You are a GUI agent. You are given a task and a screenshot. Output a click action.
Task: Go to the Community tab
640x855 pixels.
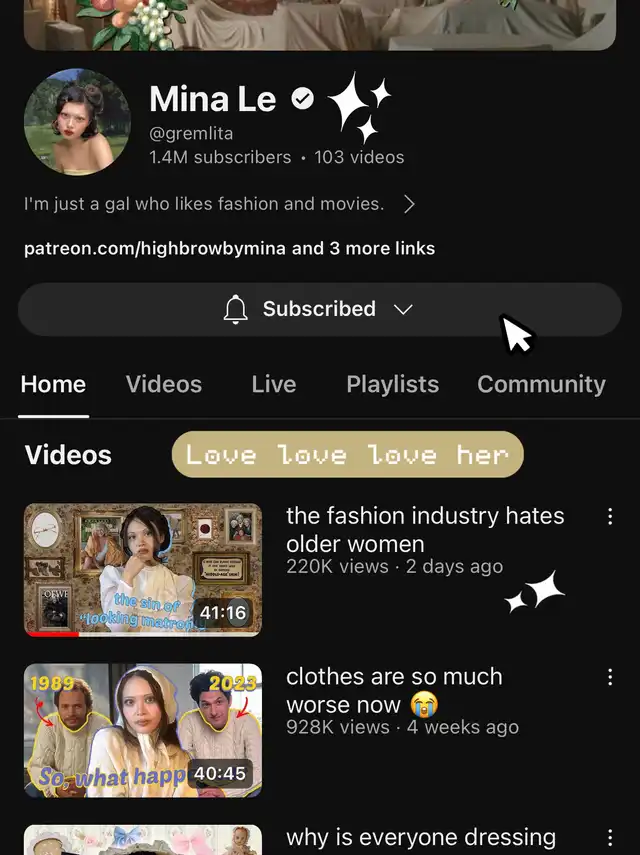coord(541,385)
